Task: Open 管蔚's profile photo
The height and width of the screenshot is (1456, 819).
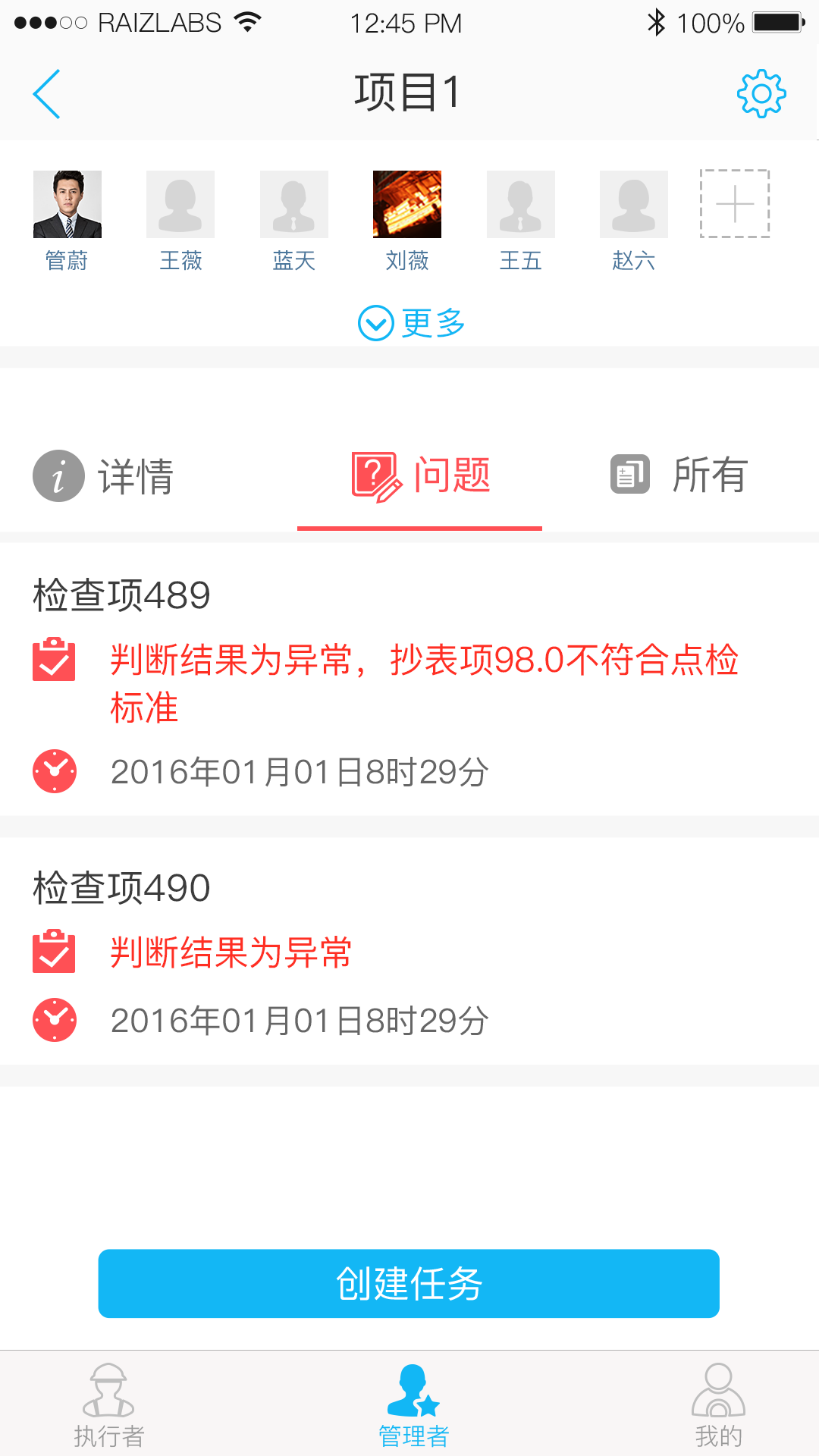Action: coord(67,203)
